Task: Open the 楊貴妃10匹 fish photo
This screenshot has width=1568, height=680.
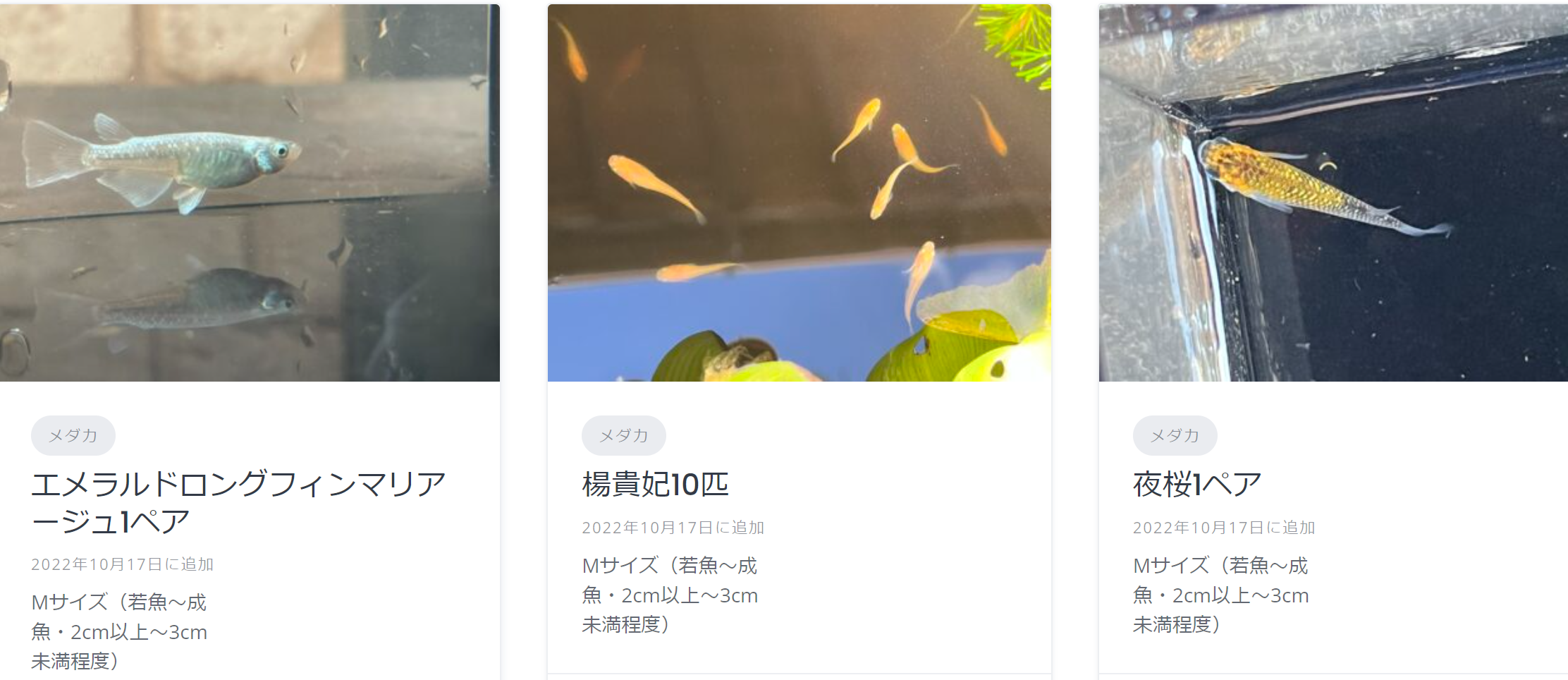Action: click(x=799, y=192)
